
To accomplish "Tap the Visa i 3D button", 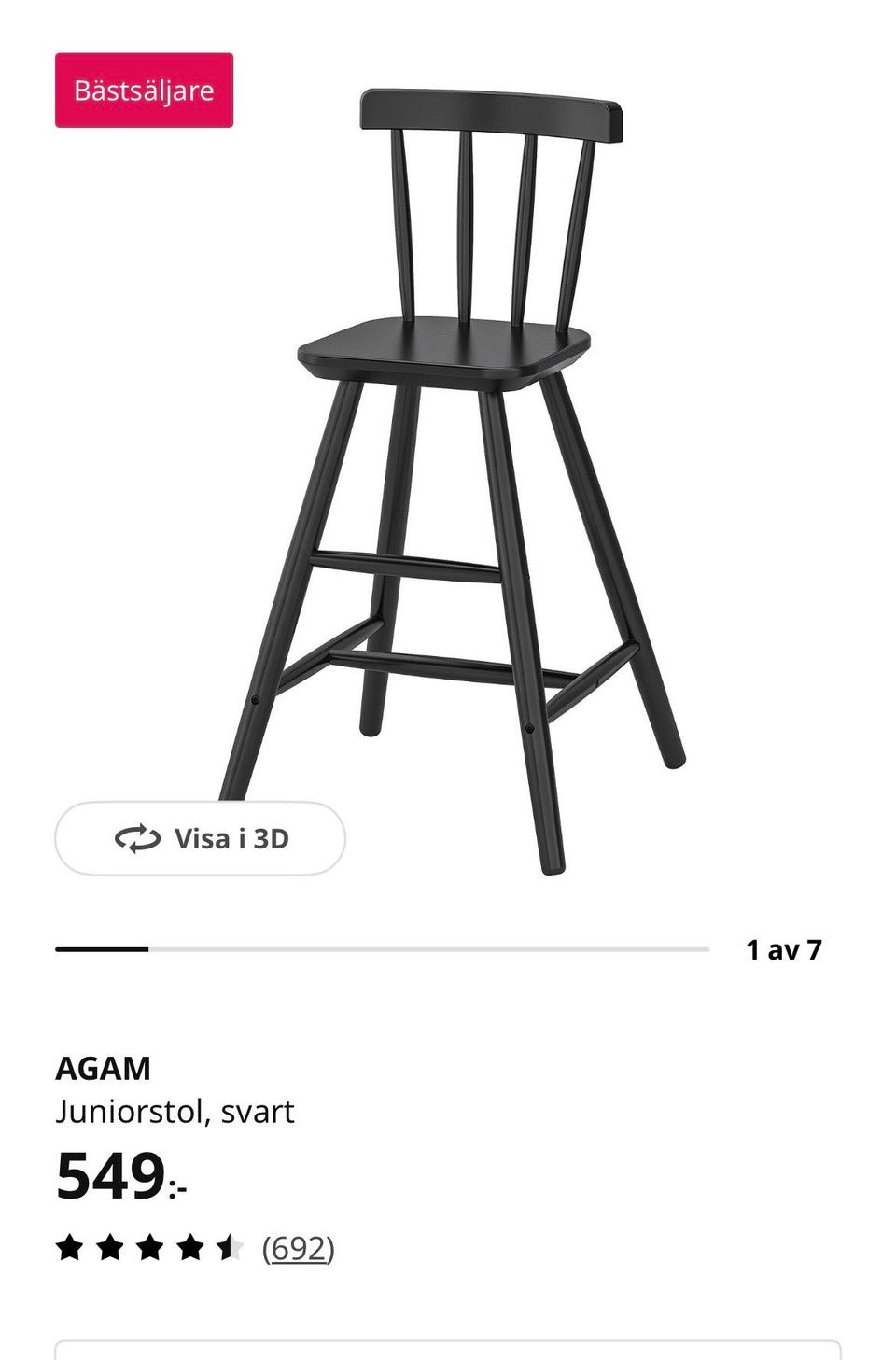I will 201,838.
